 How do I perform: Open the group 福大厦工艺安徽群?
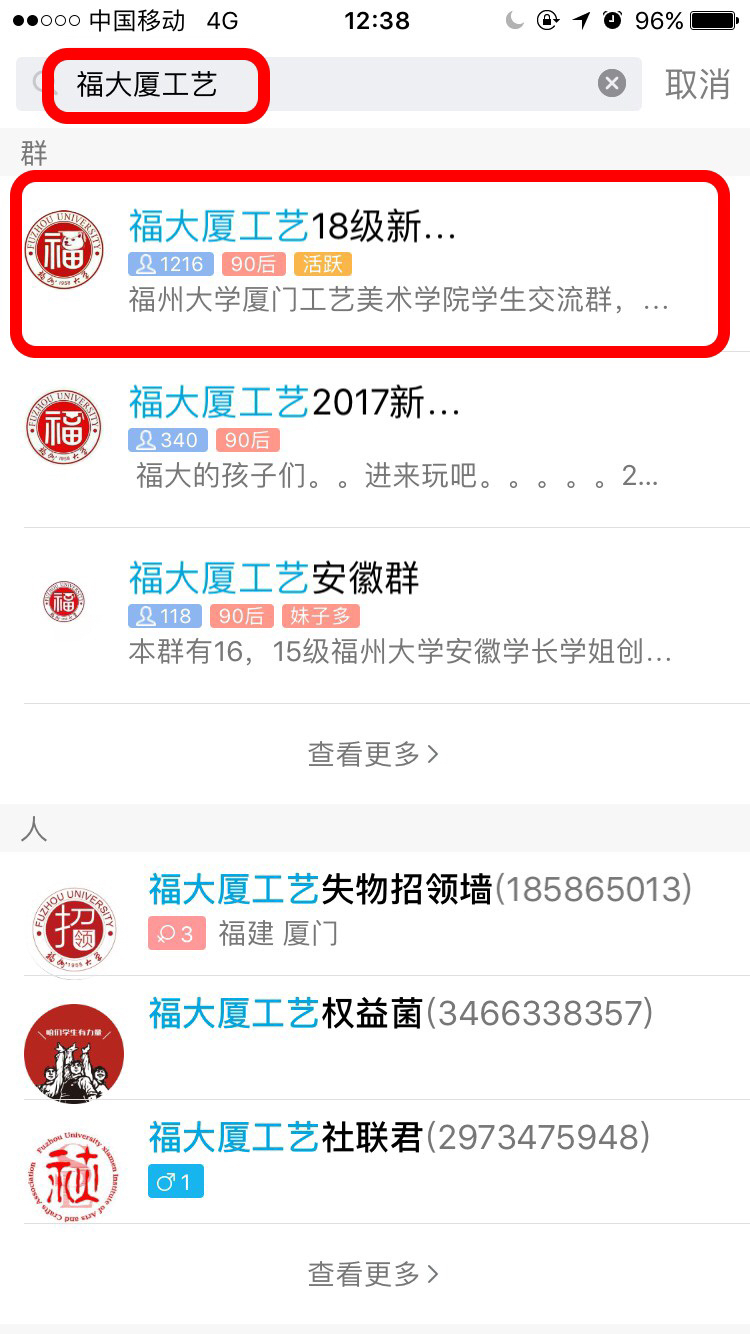point(375,614)
